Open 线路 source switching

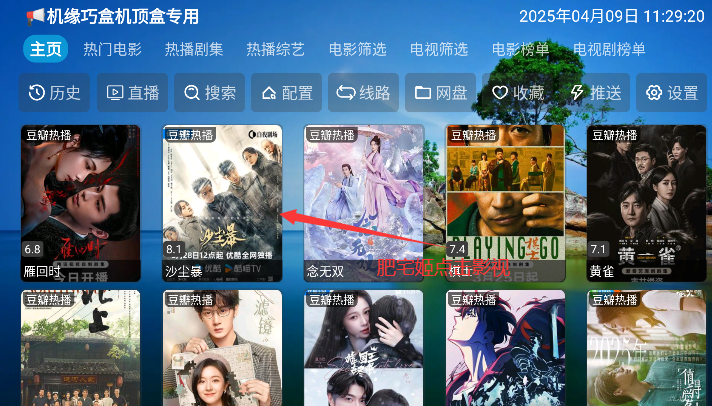(365, 93)
